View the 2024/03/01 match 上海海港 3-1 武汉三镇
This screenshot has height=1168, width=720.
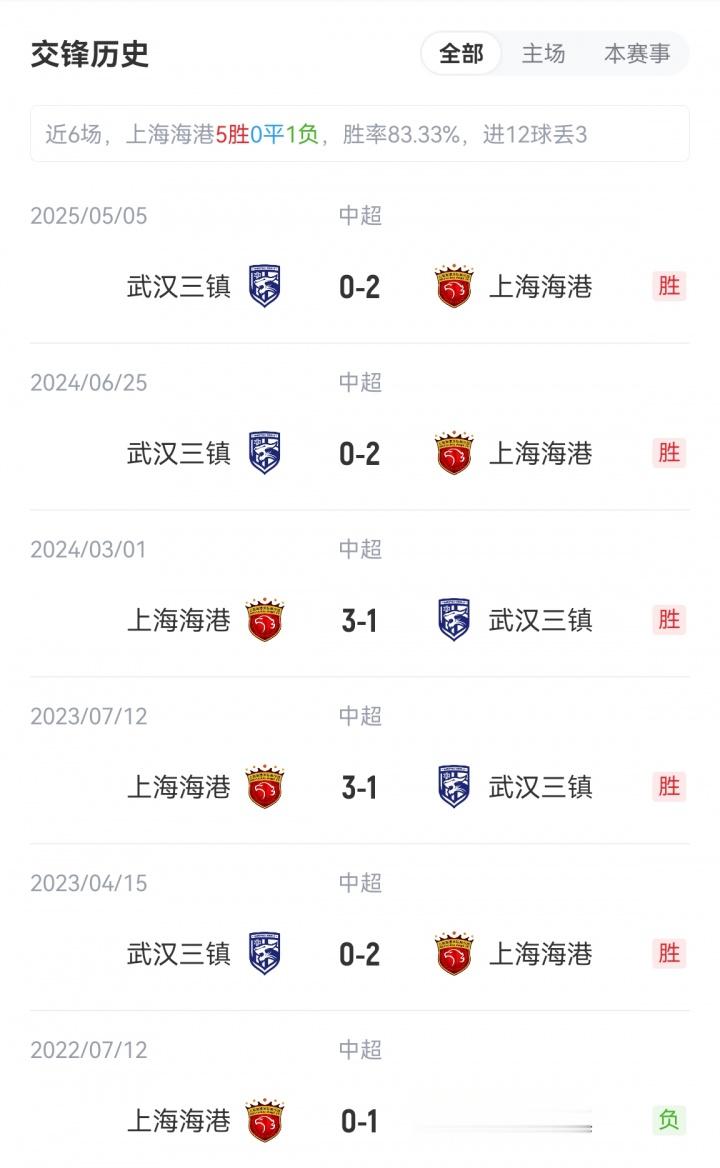coord(360,594)
